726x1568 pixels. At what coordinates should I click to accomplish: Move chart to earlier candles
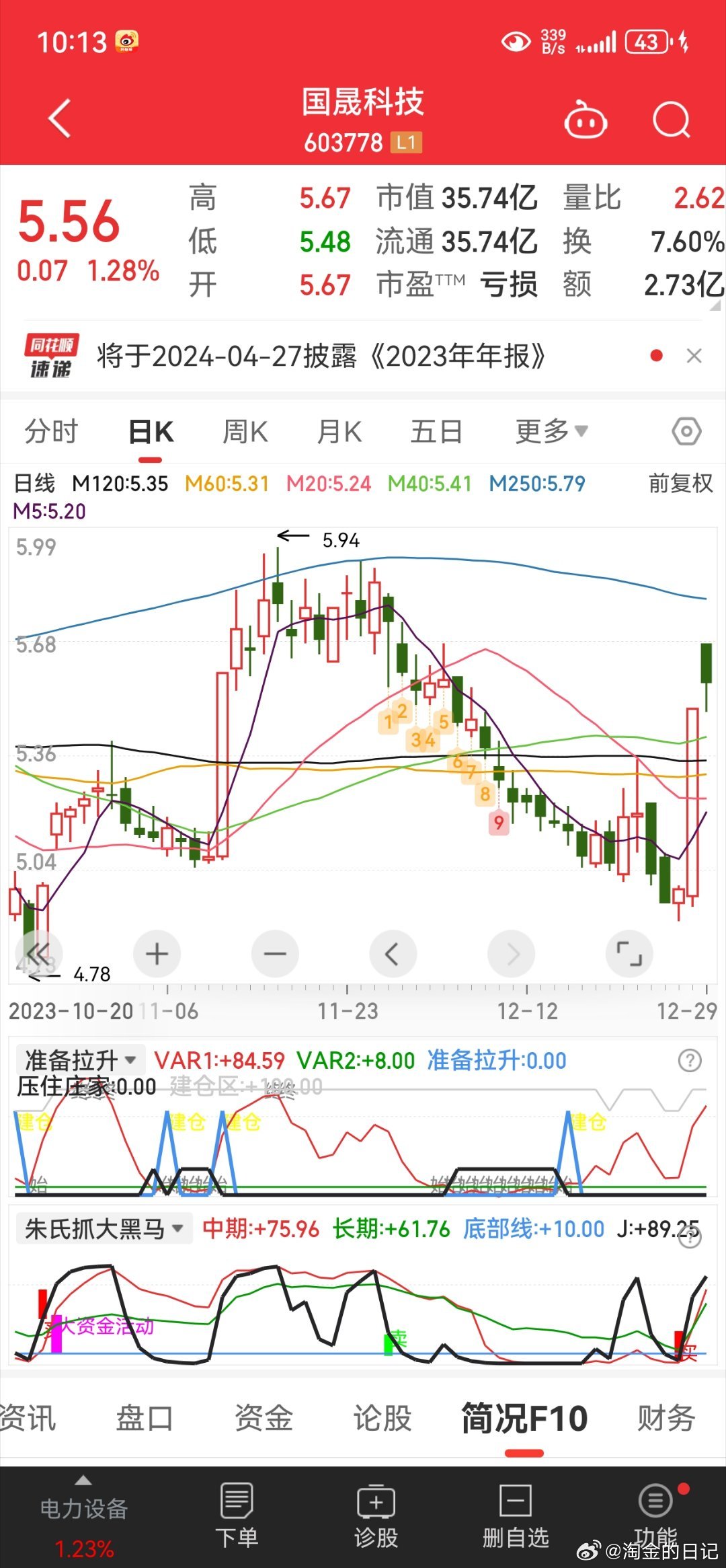pyautogui.click(x=393, y=954)
